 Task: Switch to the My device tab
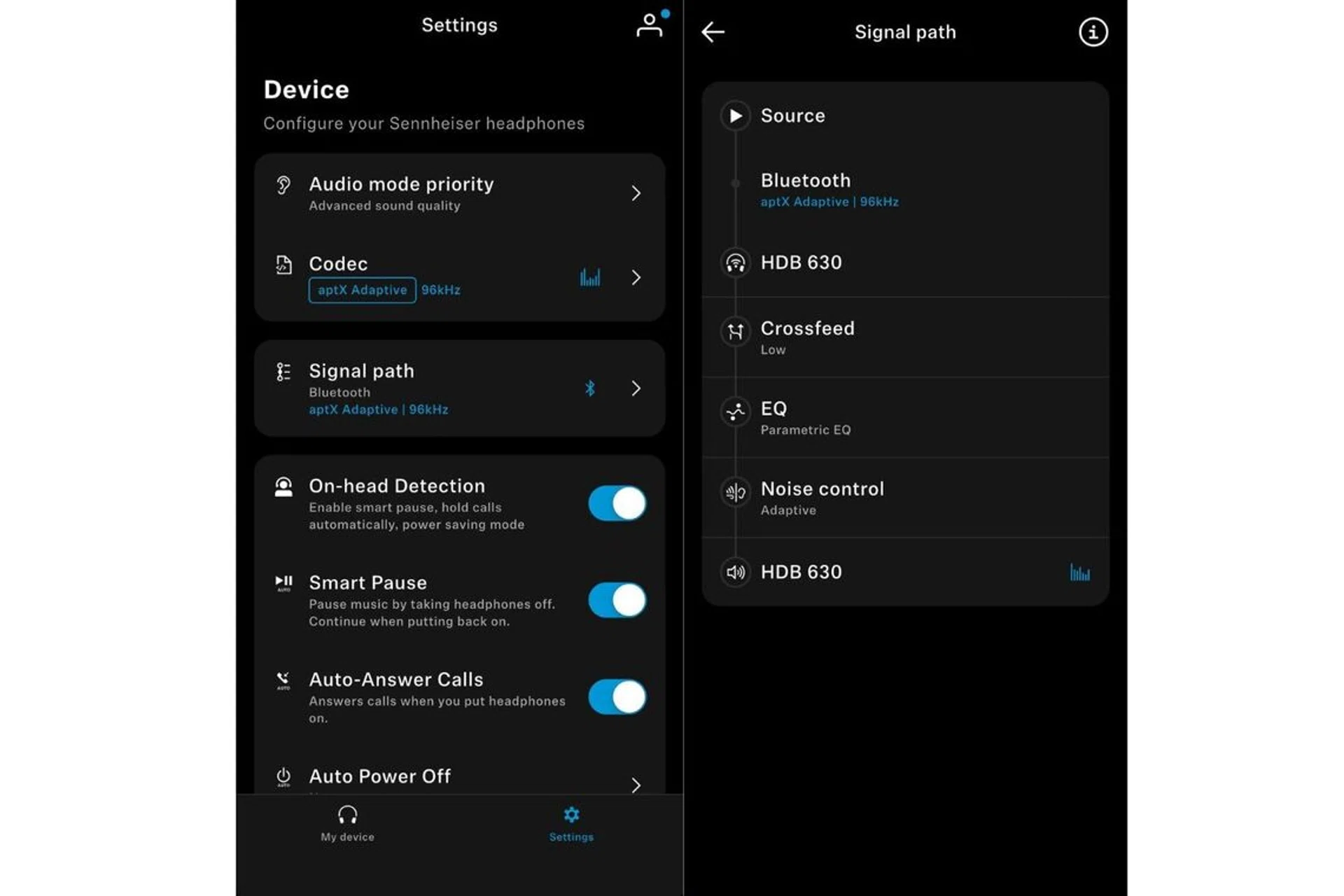(x=347, y=823)
